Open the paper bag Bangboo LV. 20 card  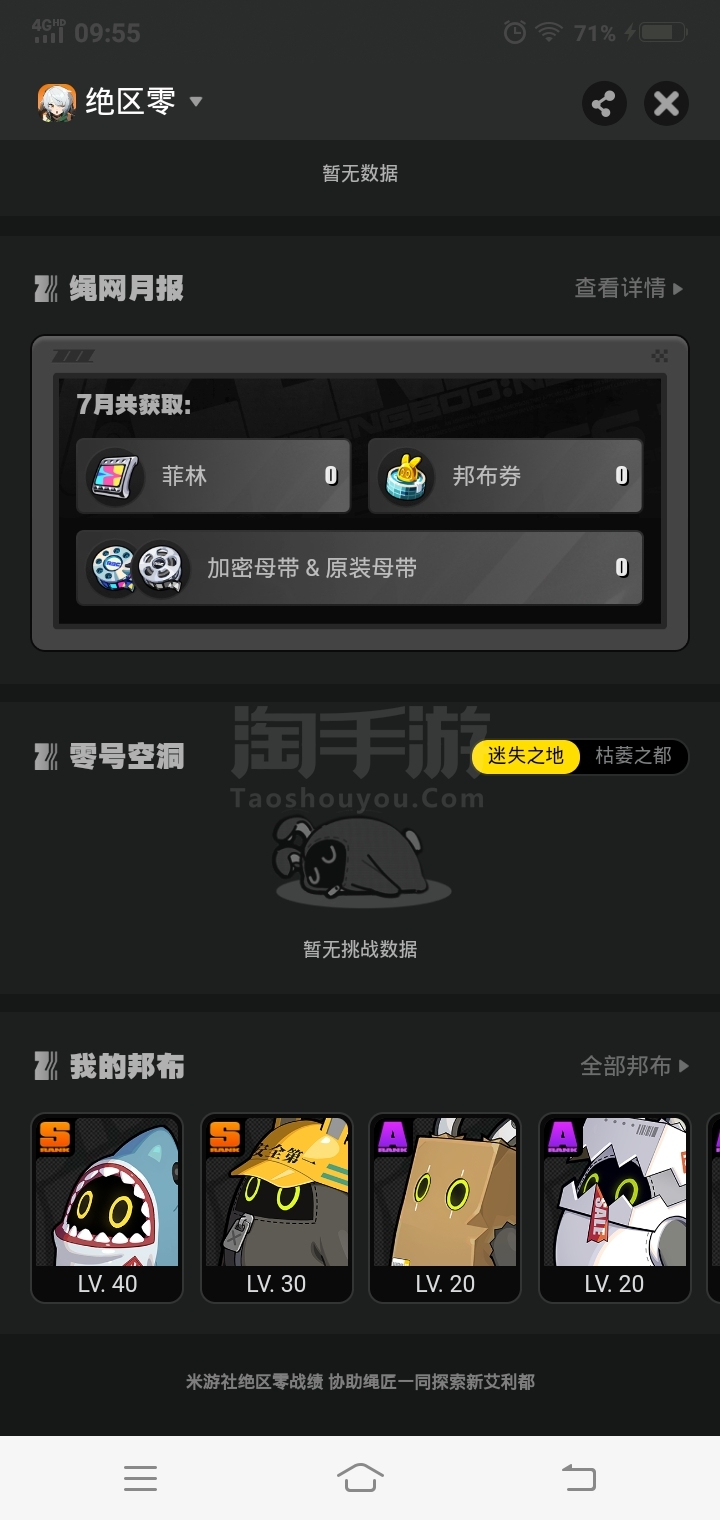(x=445, y=1208)
